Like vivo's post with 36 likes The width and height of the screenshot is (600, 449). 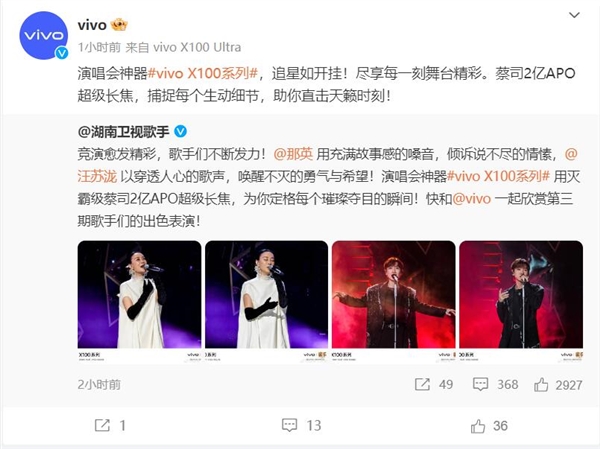coord(490,426)
